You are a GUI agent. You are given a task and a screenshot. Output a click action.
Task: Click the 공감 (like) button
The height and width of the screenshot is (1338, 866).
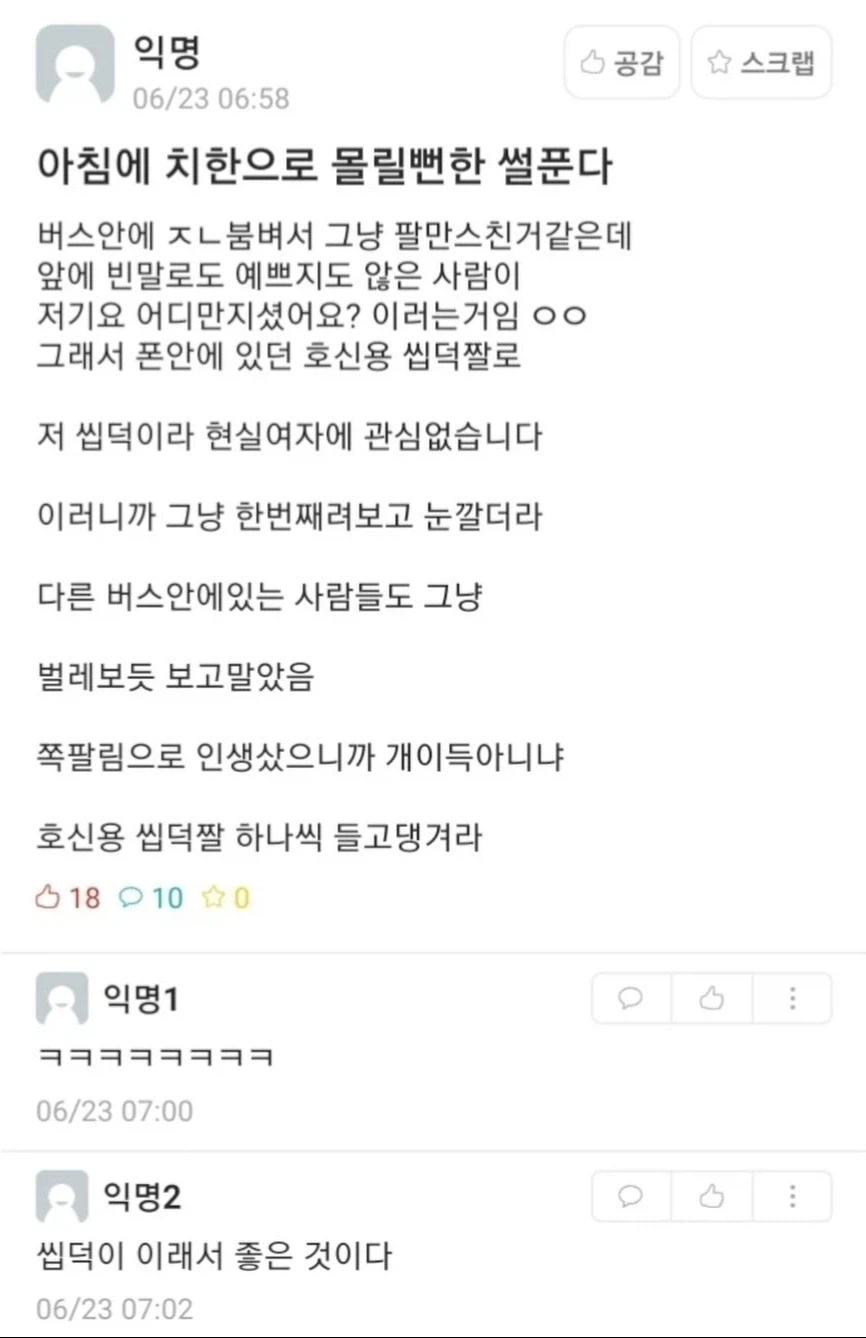621,63
